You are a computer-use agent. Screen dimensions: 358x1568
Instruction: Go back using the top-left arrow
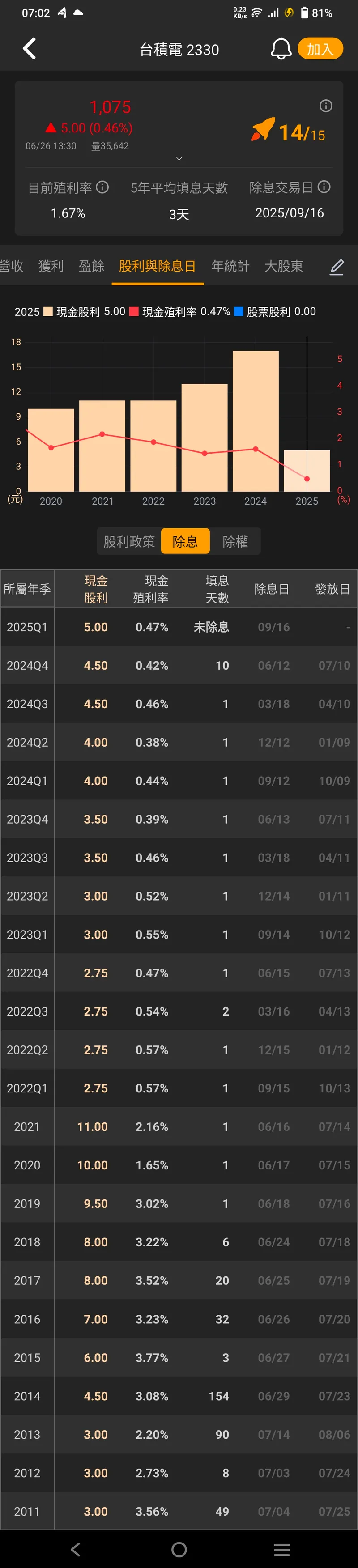(29, 49)
